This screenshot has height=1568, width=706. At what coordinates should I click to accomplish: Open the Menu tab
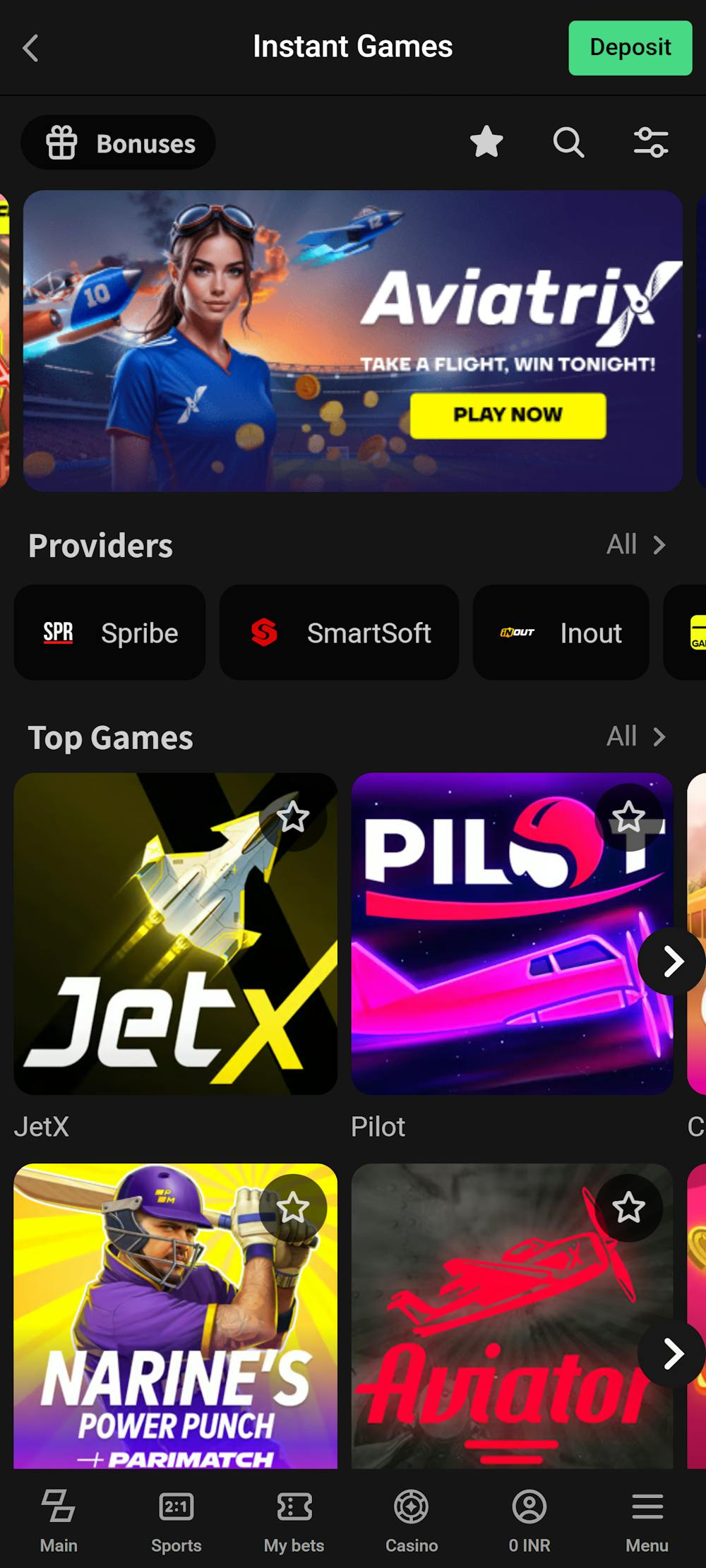click(x=647, y=1518)
